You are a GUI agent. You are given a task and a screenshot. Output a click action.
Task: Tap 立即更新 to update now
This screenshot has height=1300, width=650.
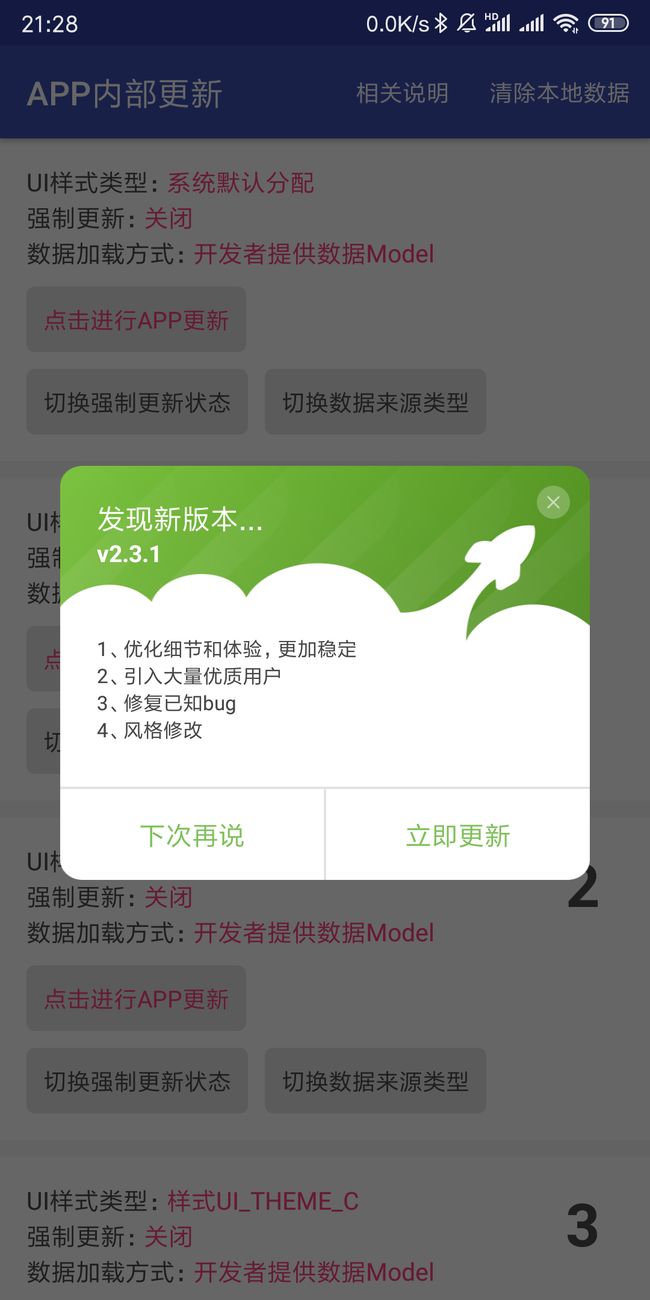pyautogui.click(x=458, y=835)
